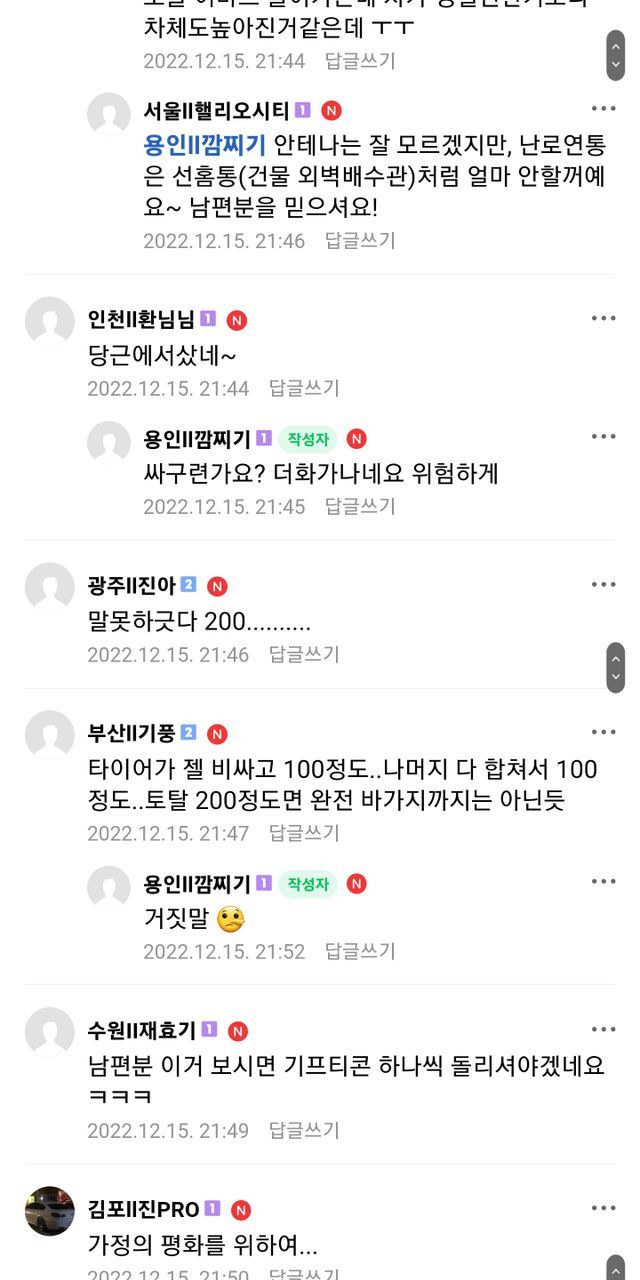Open the blue 용인II깜찌기 mention link
640x1280 pixels.
pos(205,145)
